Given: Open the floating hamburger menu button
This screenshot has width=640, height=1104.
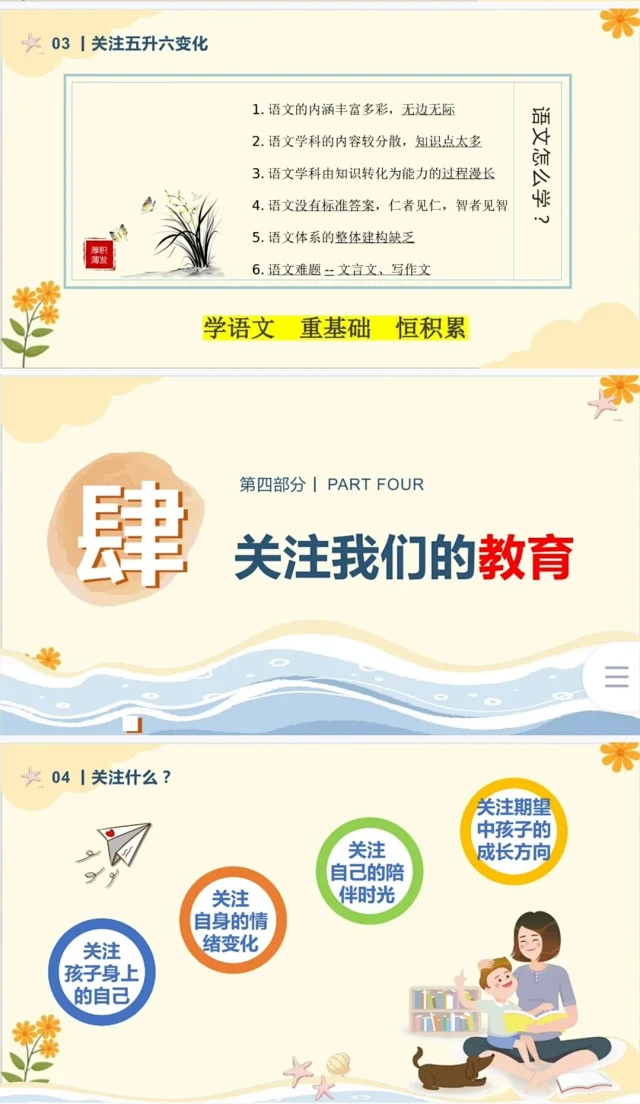Looking at the screenshot, I should pyautogui.click(x=617, y=677).
